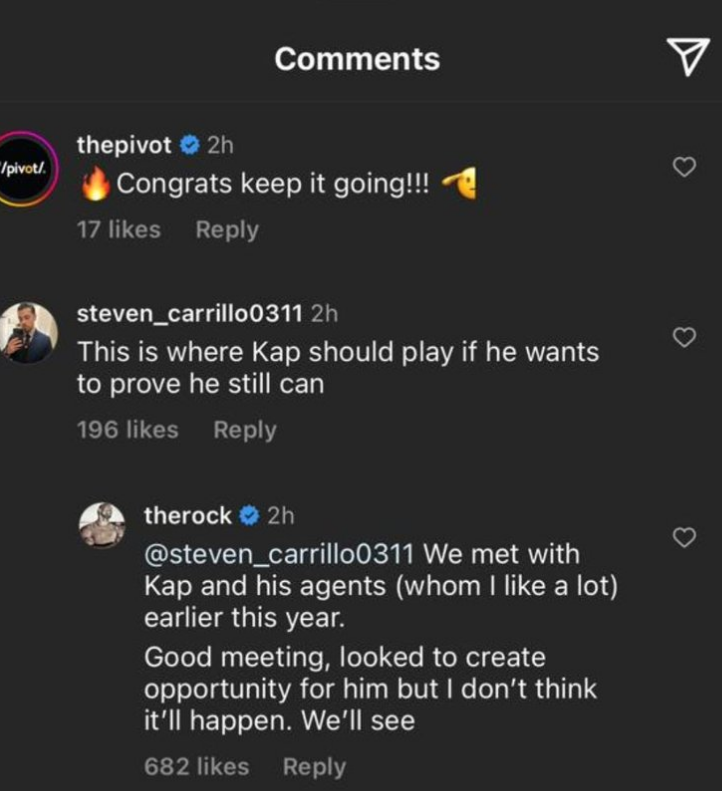
Task: View the 682 likes on therock's reply
Action: (197, 767)
